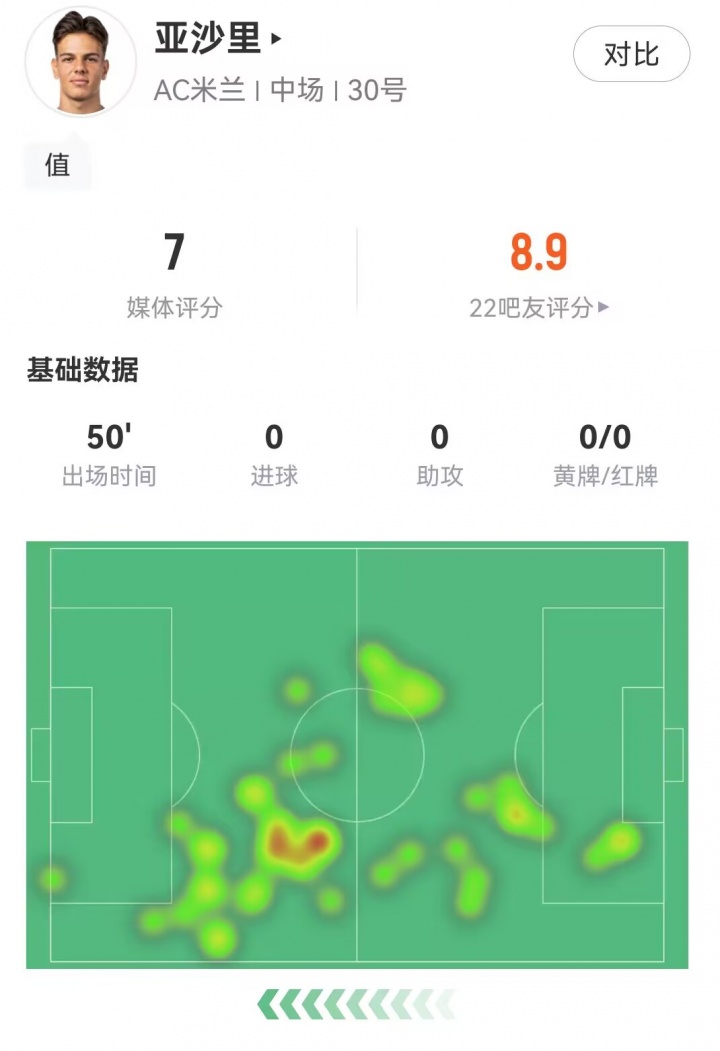
Task: View the 22吧友评分 ratings
Action: pyautogui.click(x=538, y=308)
